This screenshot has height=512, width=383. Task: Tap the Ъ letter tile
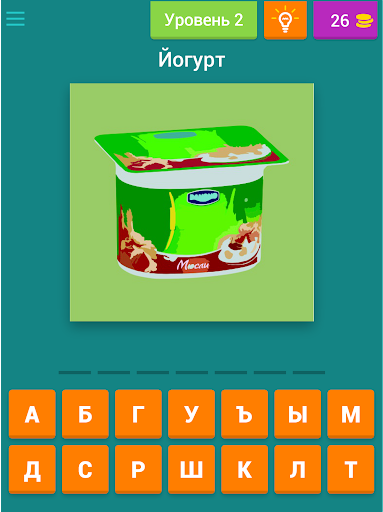pyautogui.click(x=244, y=414)
